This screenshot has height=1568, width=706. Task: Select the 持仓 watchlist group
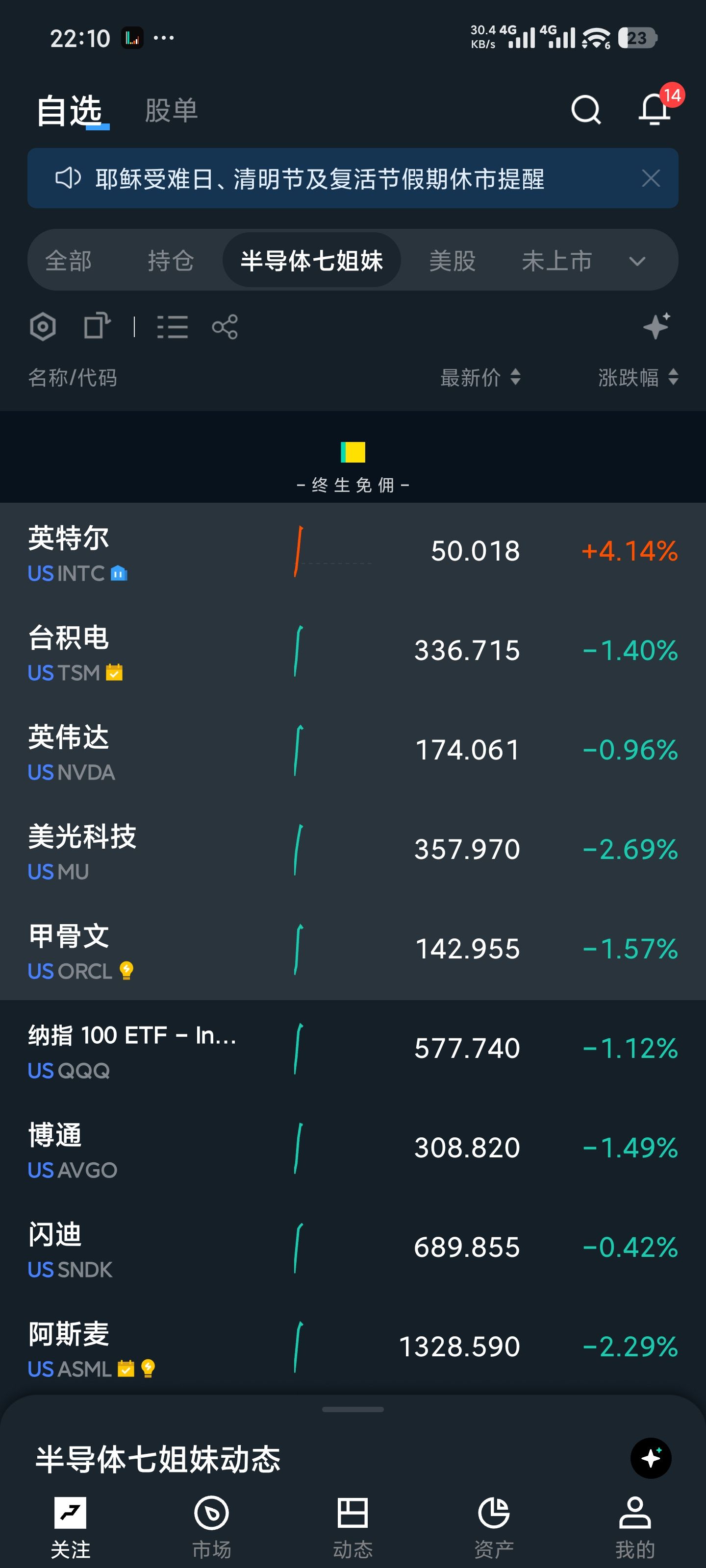171,261
